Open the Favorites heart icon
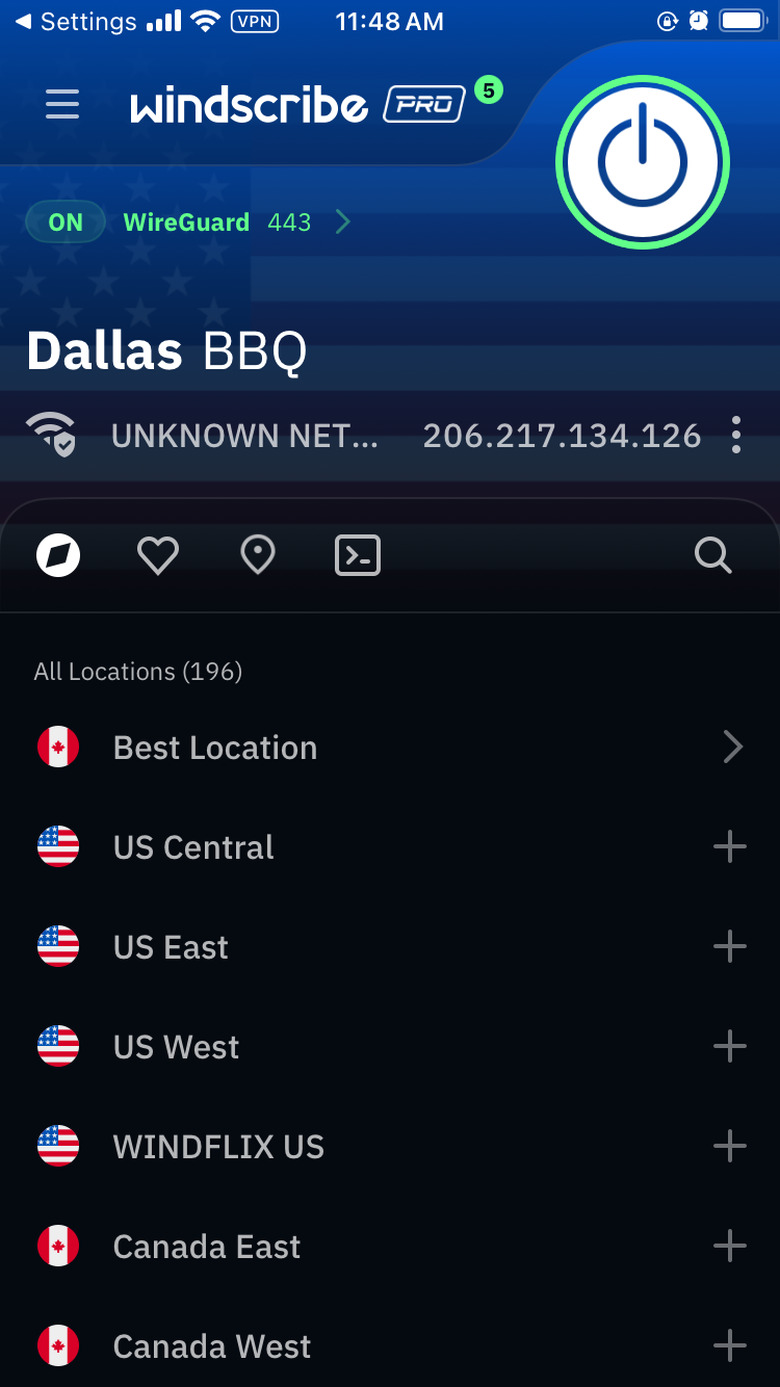This screenshot has width=780, height=1387. pos(157,555)
